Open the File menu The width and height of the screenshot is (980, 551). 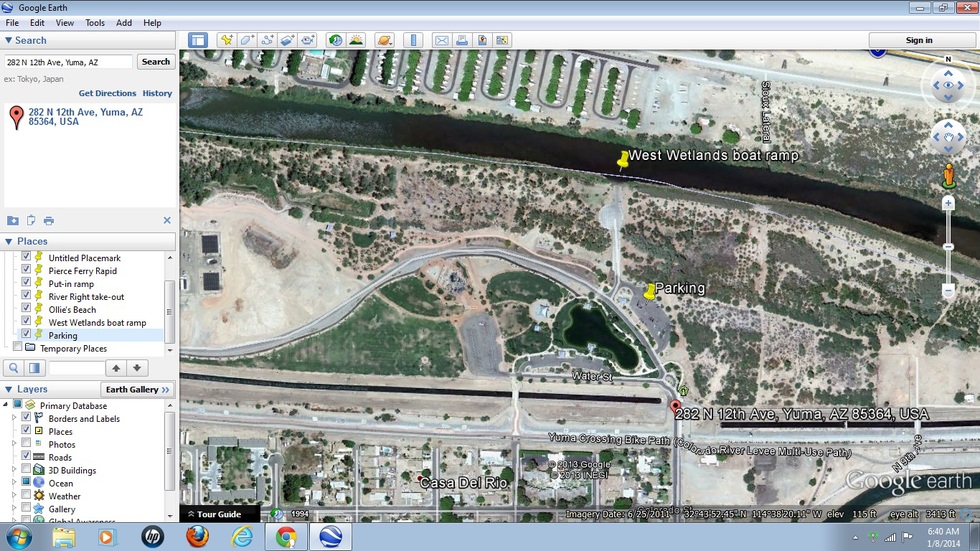[x=12, y=22]
